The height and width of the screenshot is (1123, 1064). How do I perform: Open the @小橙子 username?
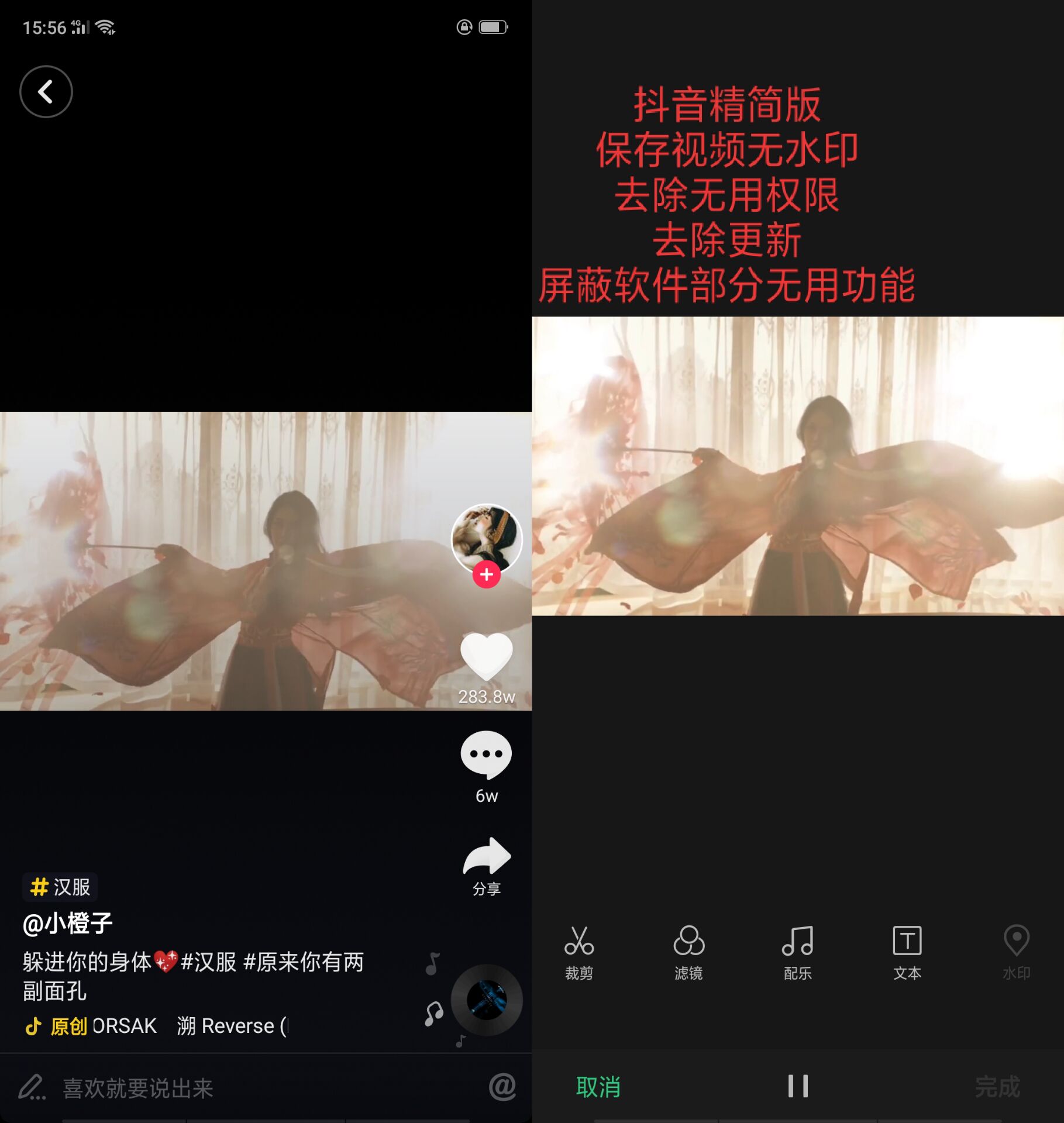67,924
